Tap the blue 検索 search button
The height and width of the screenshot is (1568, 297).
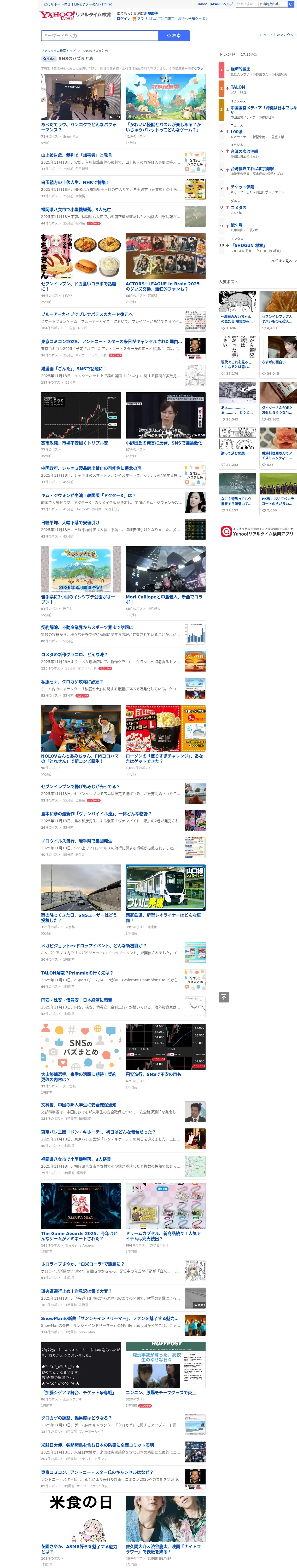173,35
